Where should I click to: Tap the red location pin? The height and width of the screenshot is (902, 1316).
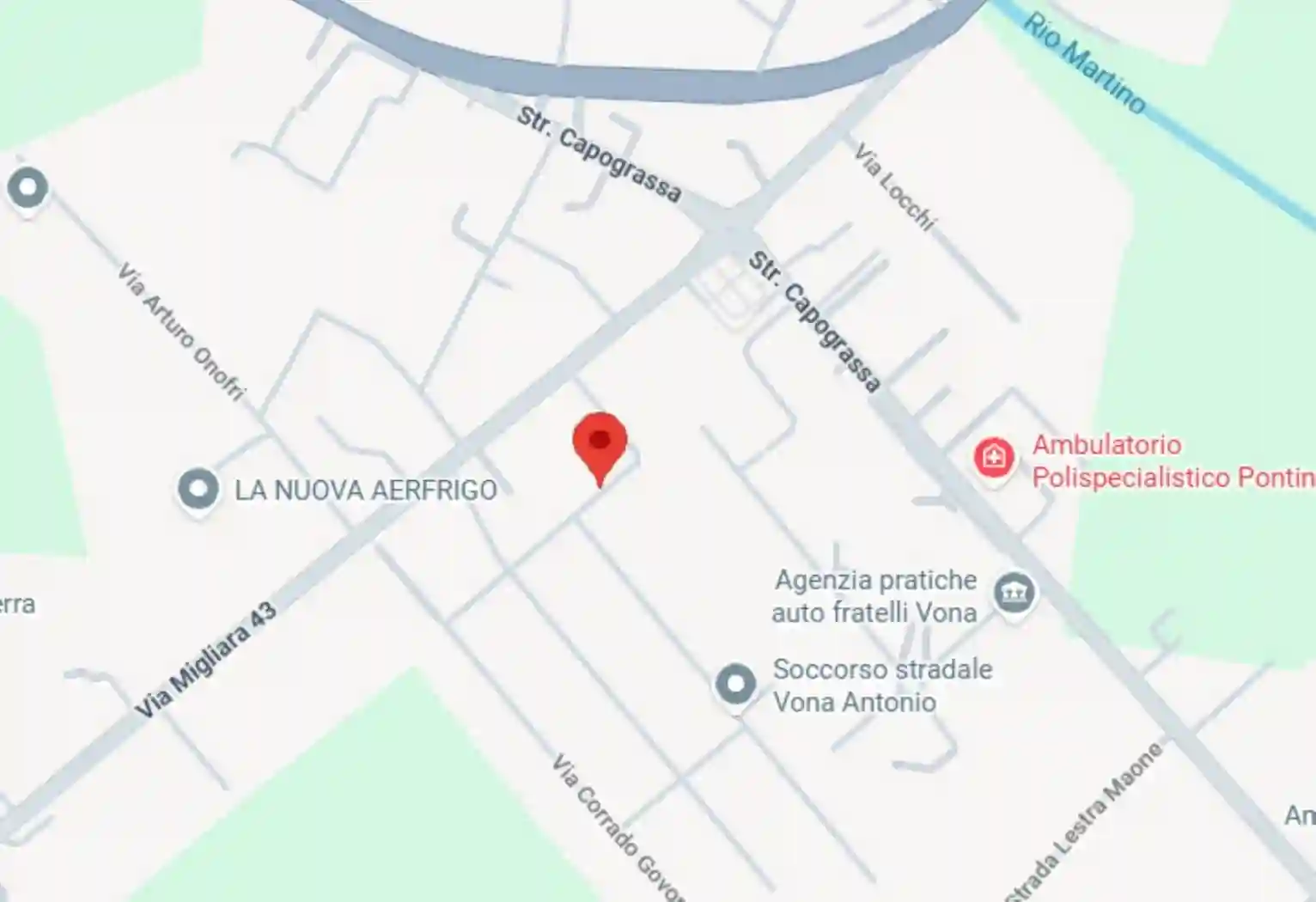[600, 443]
